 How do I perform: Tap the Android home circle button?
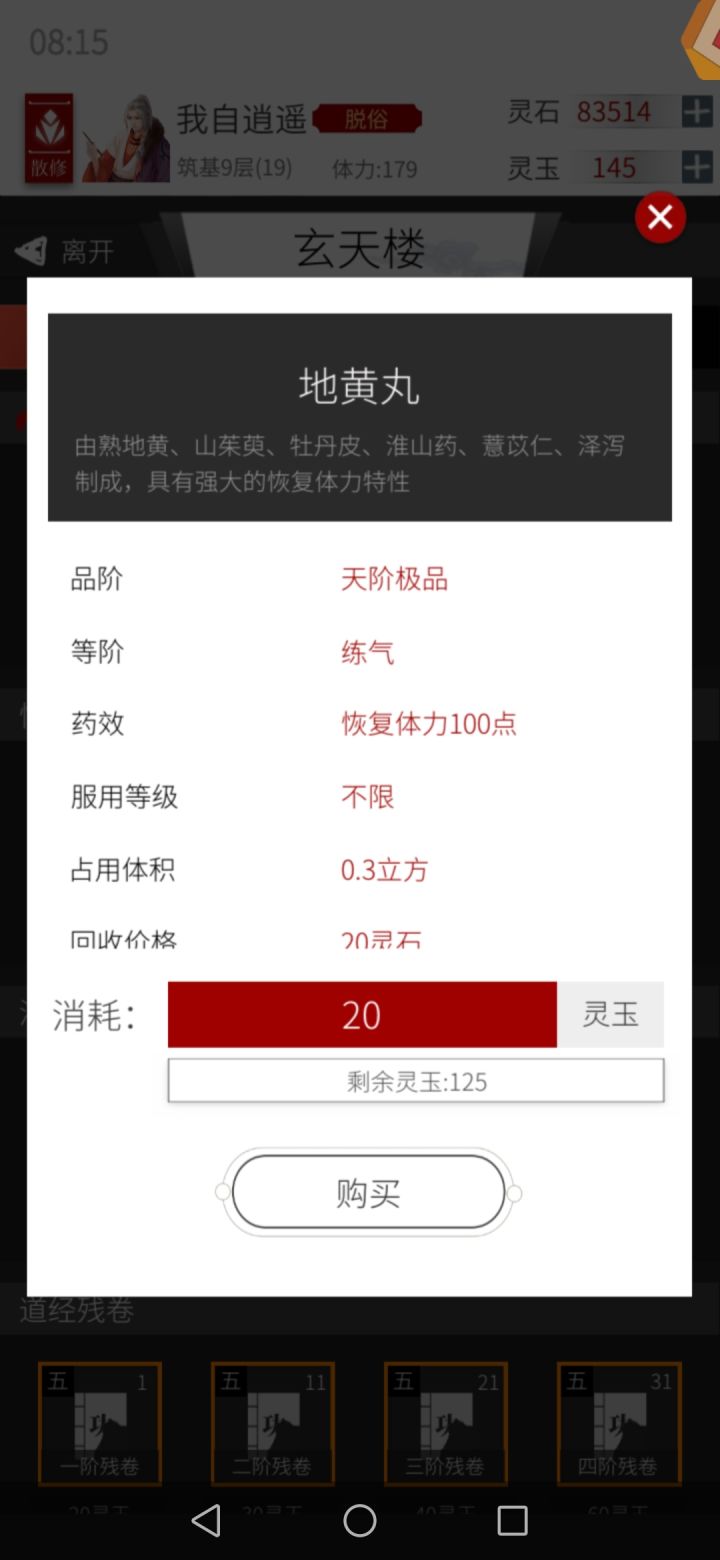click(x=360, y=1520)
